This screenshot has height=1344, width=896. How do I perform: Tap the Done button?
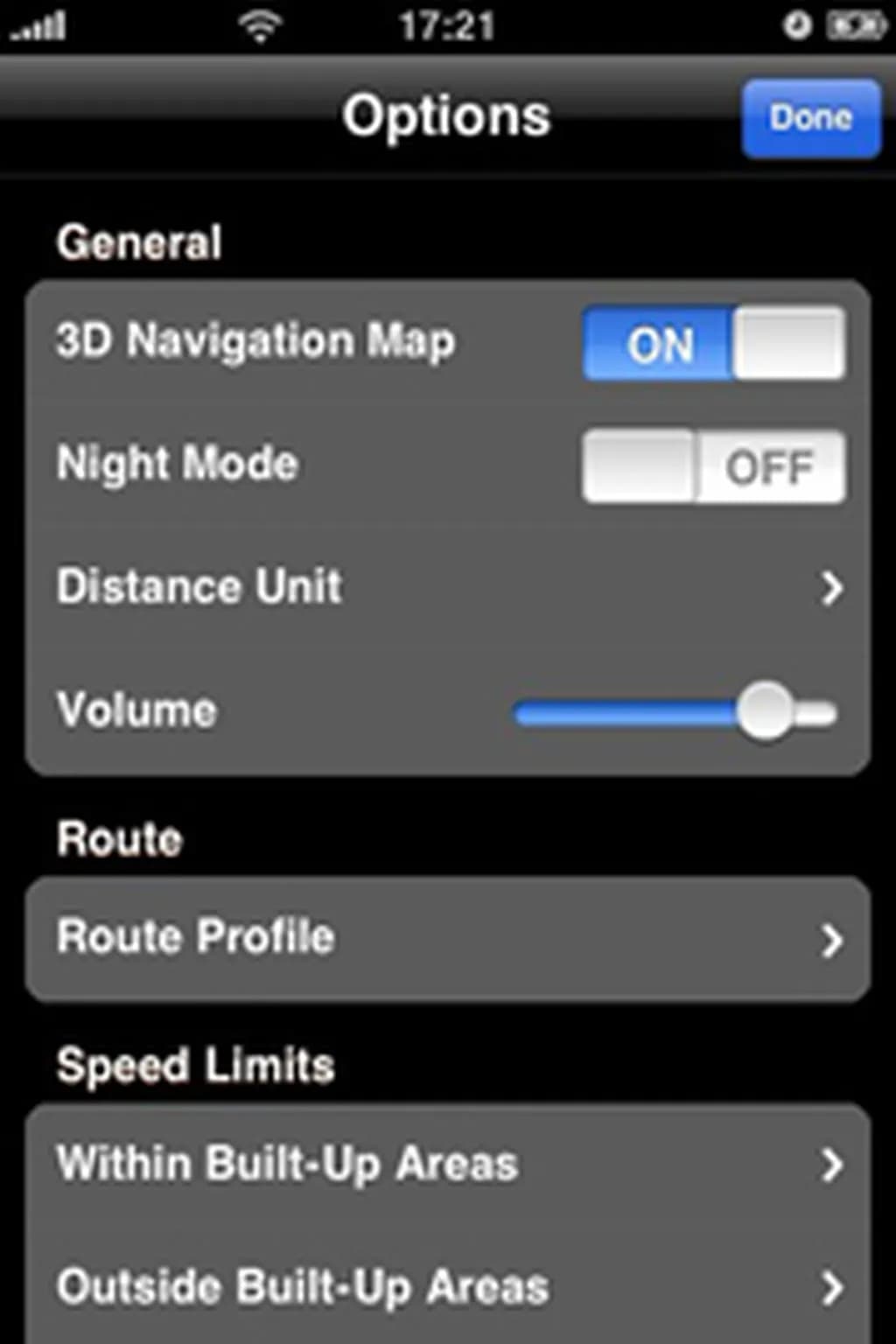(810, 118)
